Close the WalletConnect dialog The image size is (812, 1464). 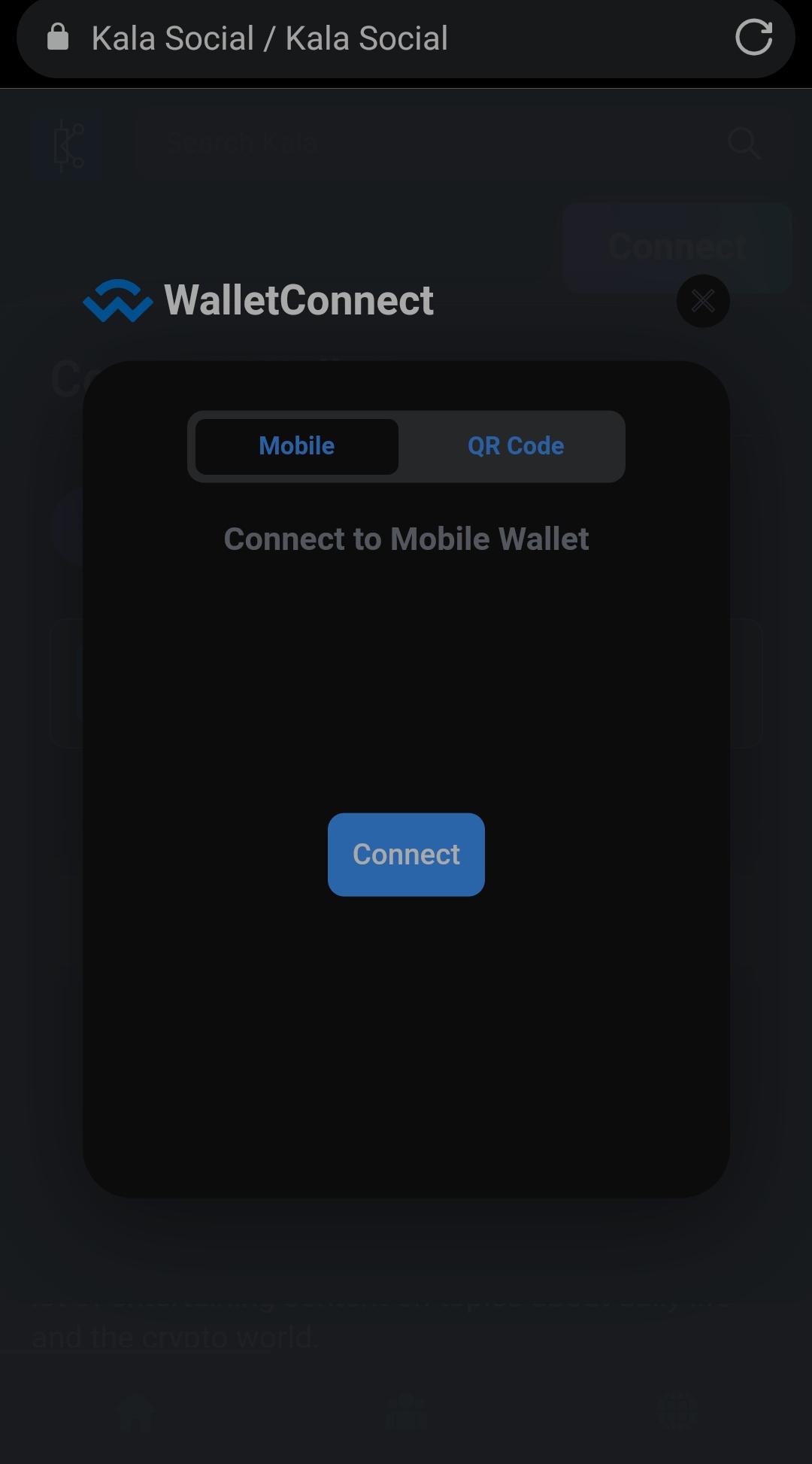click(702, 301)
